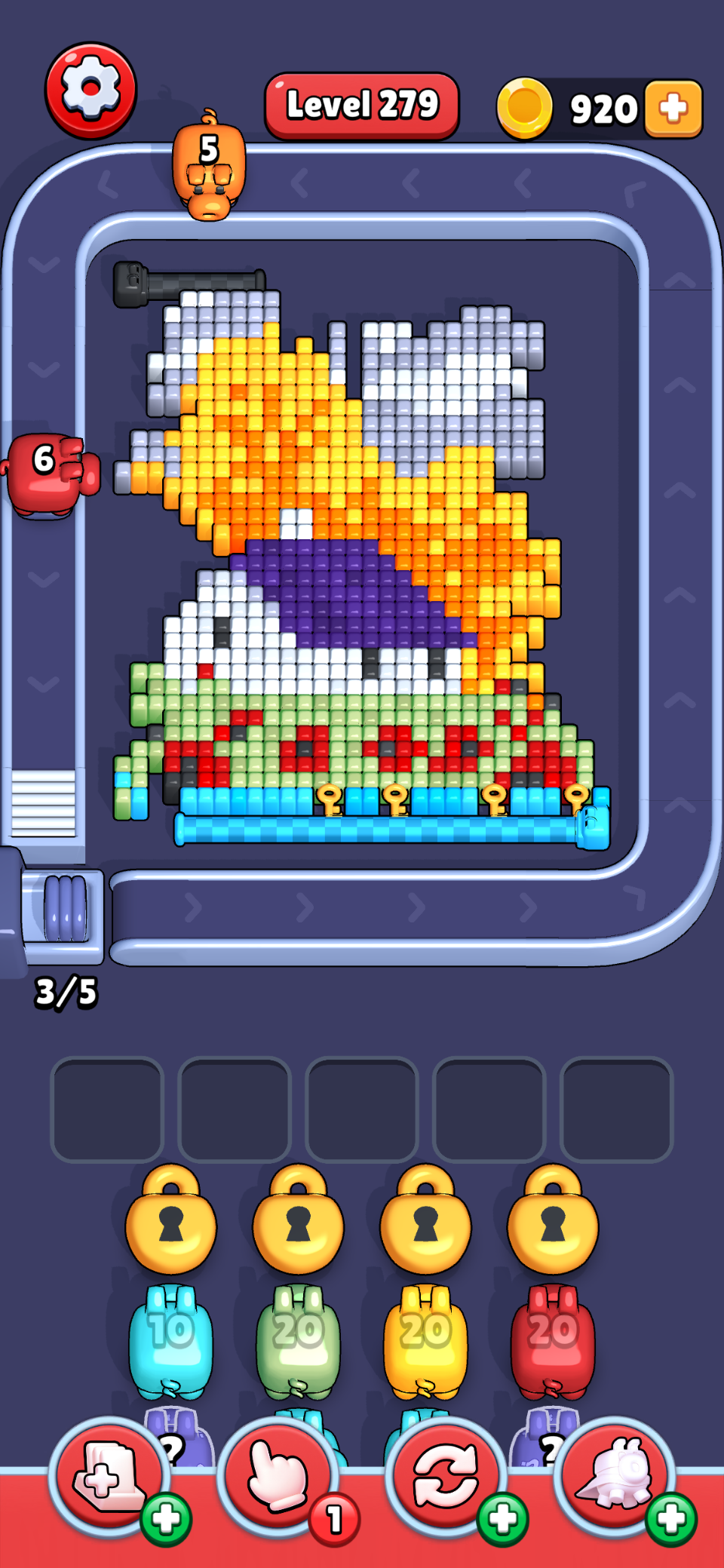This screenshot has width=724, height=1568.
Task: Open the settings gear
Action: coord(90,91)
